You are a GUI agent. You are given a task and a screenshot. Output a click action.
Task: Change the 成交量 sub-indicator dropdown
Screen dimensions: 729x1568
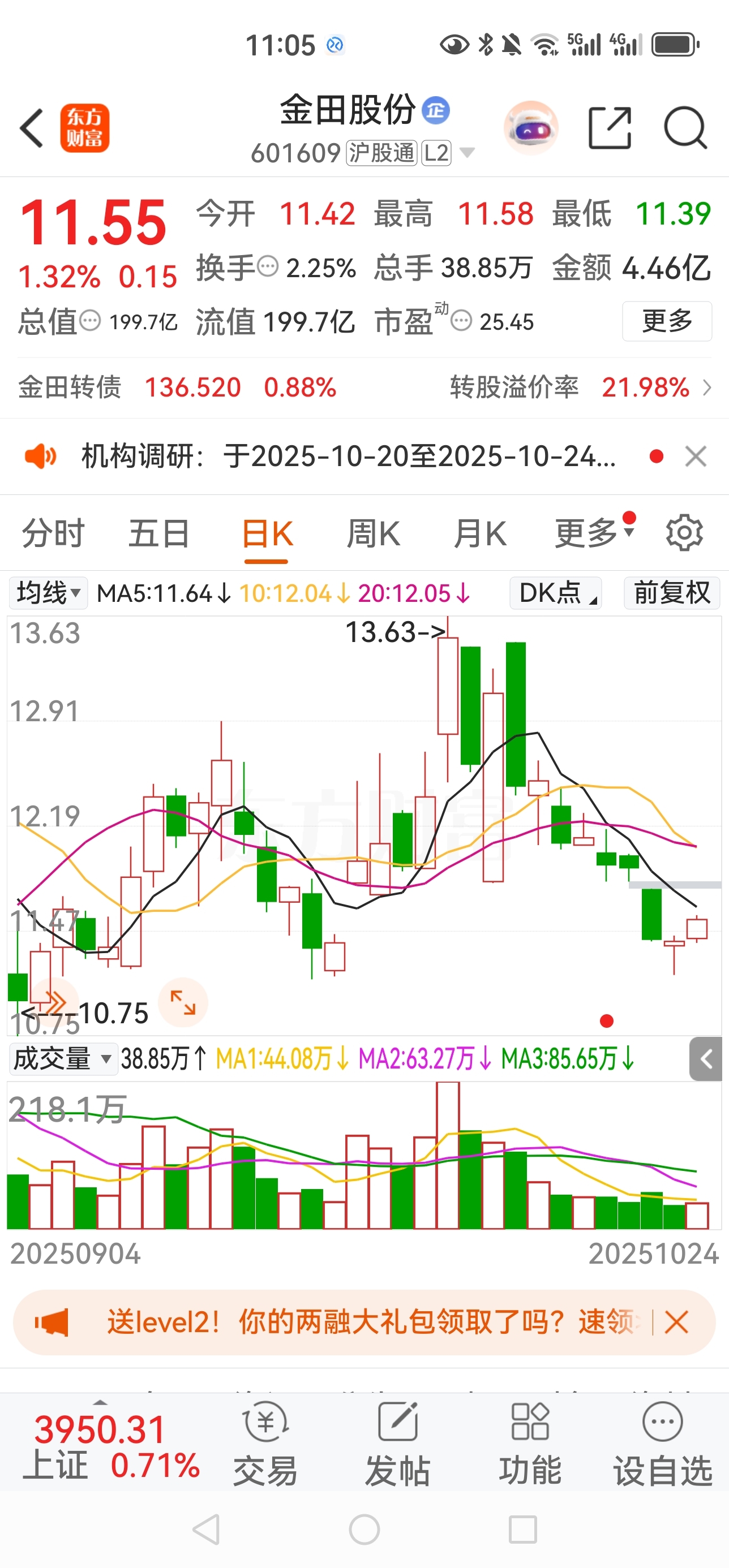62,1059
